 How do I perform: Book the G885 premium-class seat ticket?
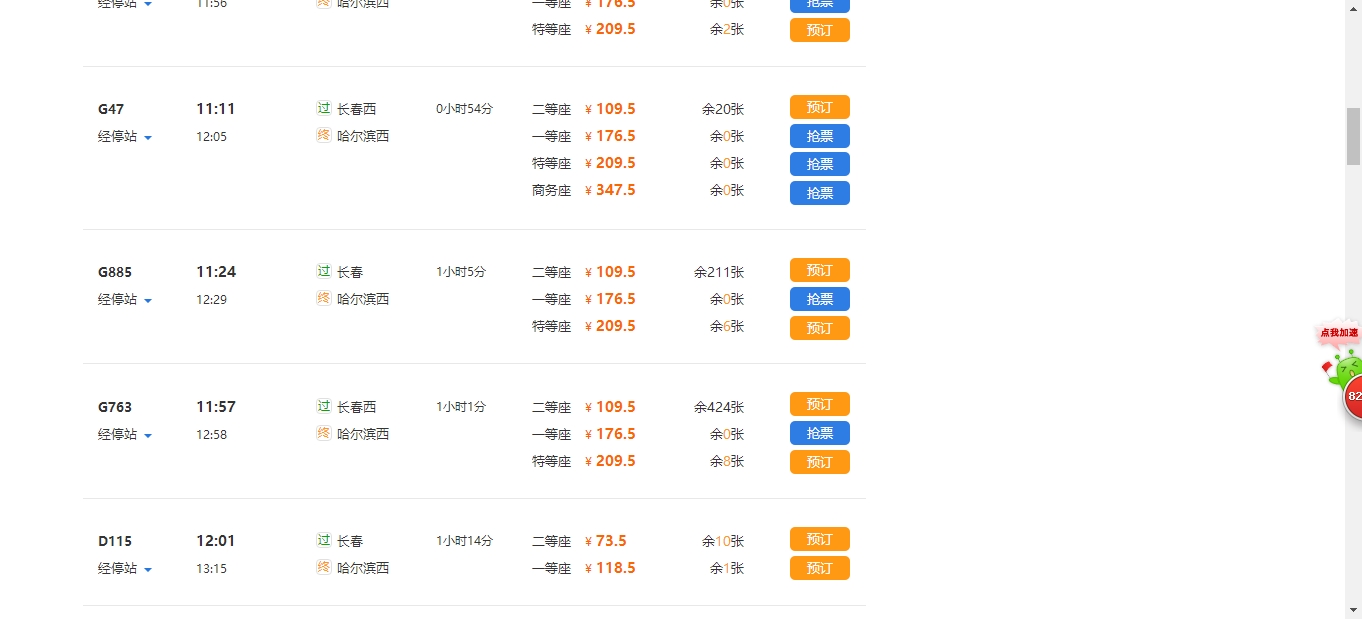coord(820,328)
